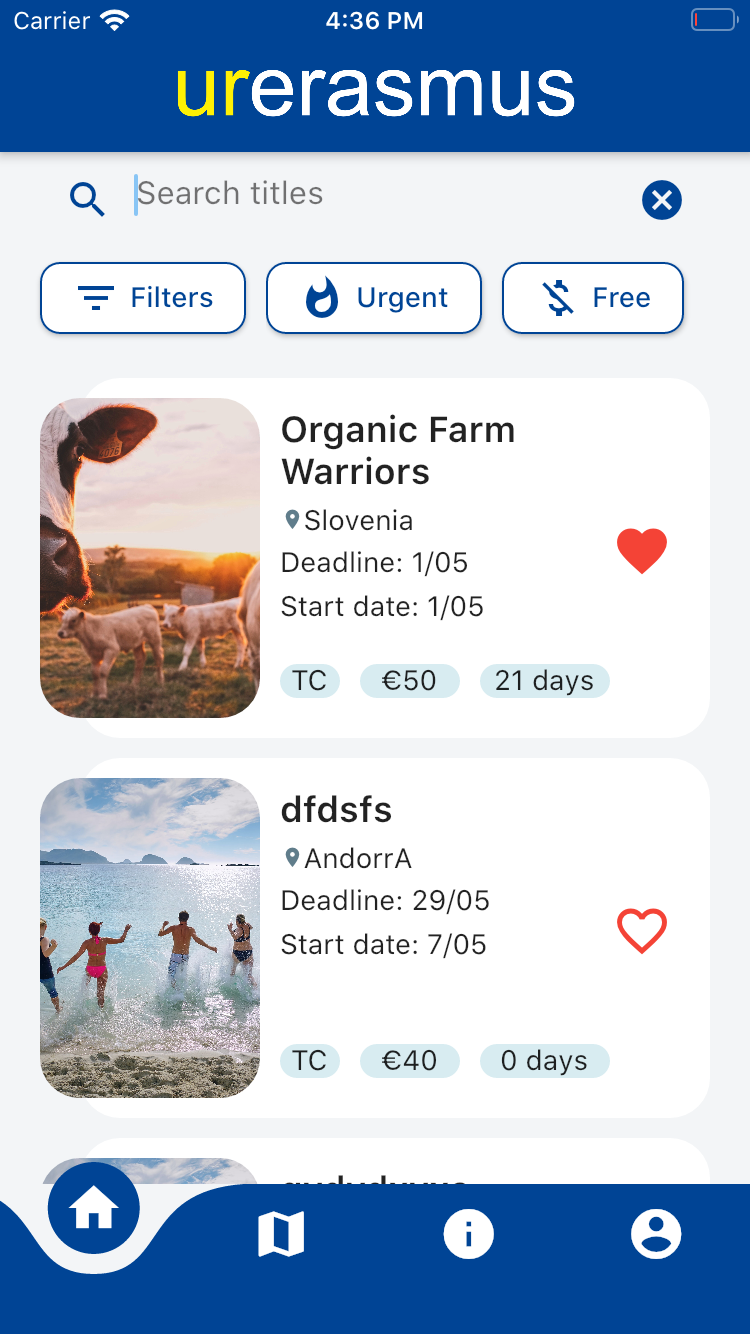
Task: Switch to the Profile tab
Action: point(656,1235)
